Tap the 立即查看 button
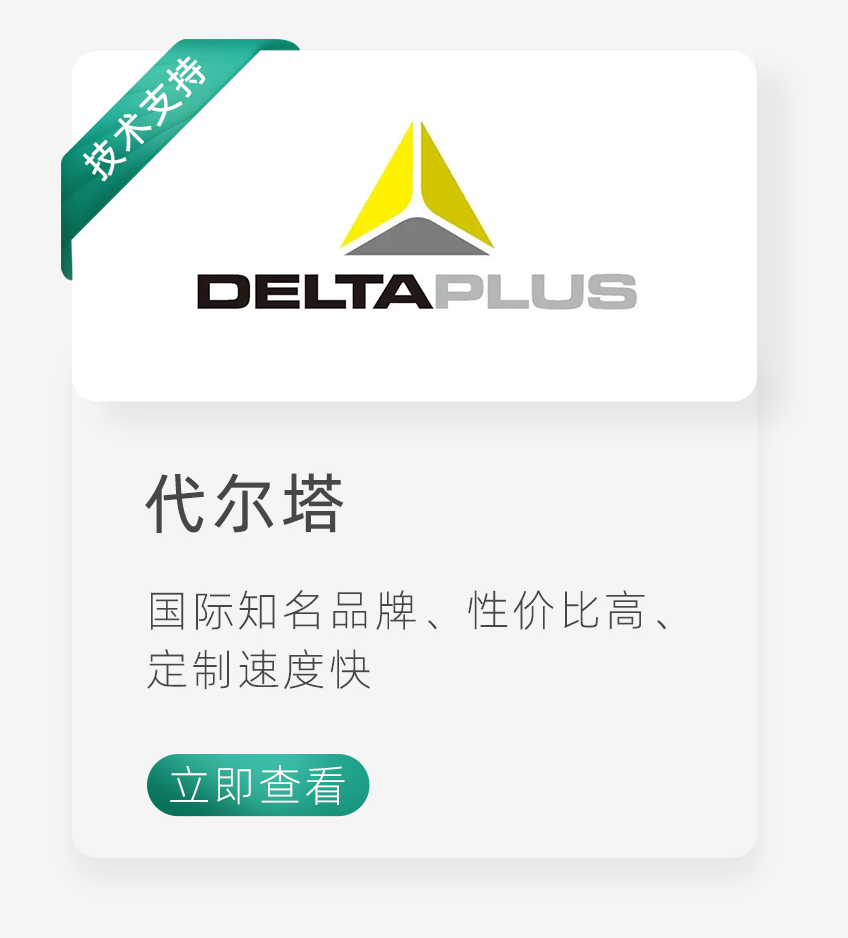848x938 pixels. (x=258, y=784)
